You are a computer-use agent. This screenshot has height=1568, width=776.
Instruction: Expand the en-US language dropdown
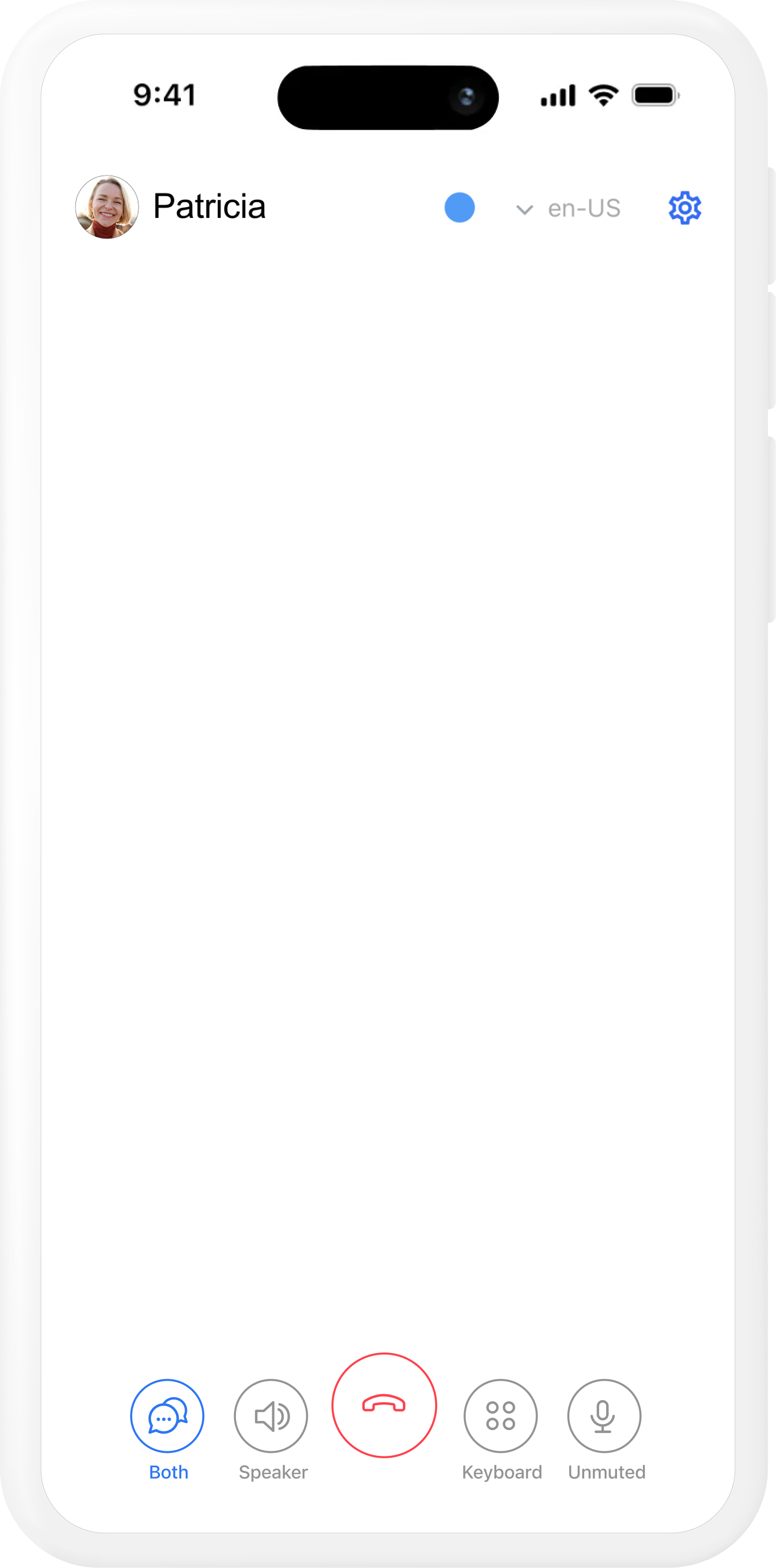click(x=568, y=209)
